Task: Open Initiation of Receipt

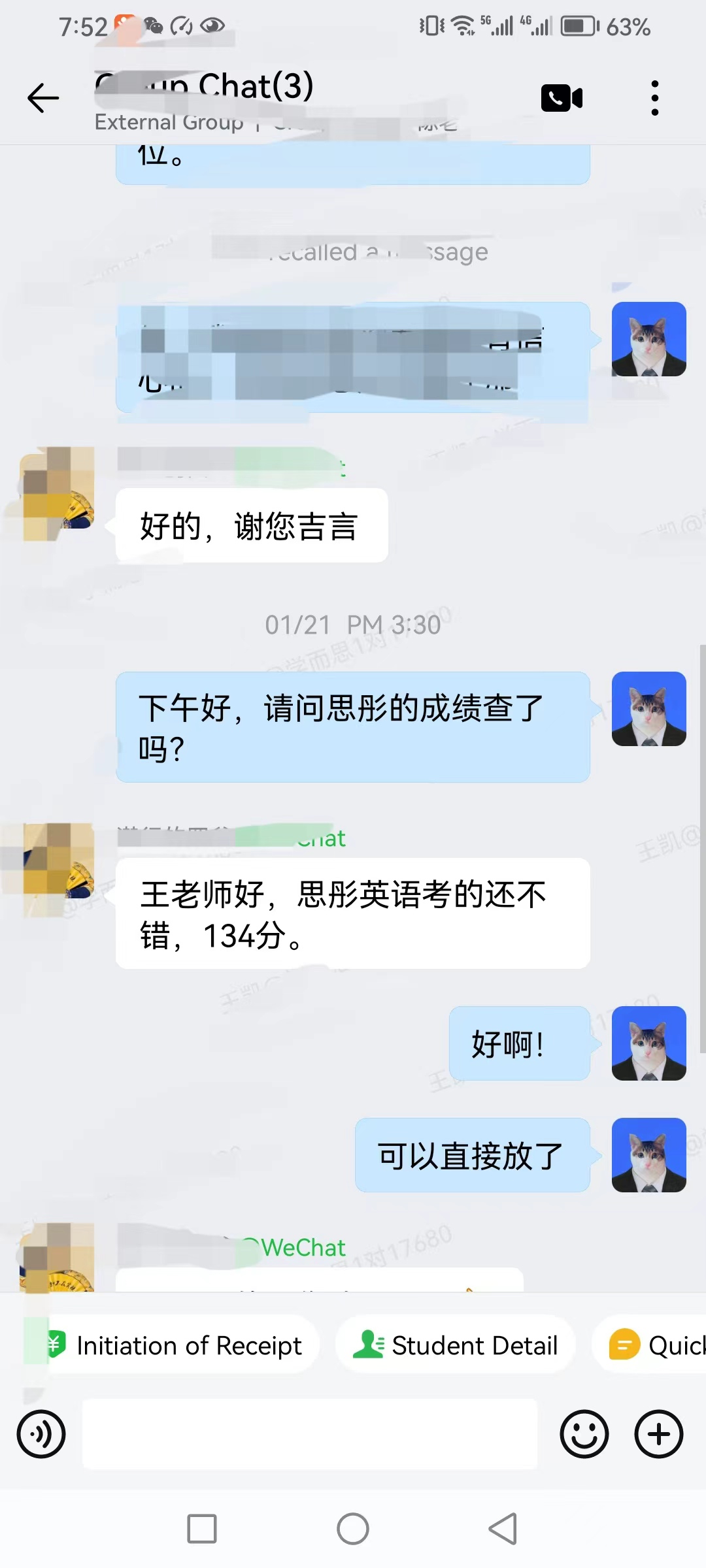Action: point(178,1345)
